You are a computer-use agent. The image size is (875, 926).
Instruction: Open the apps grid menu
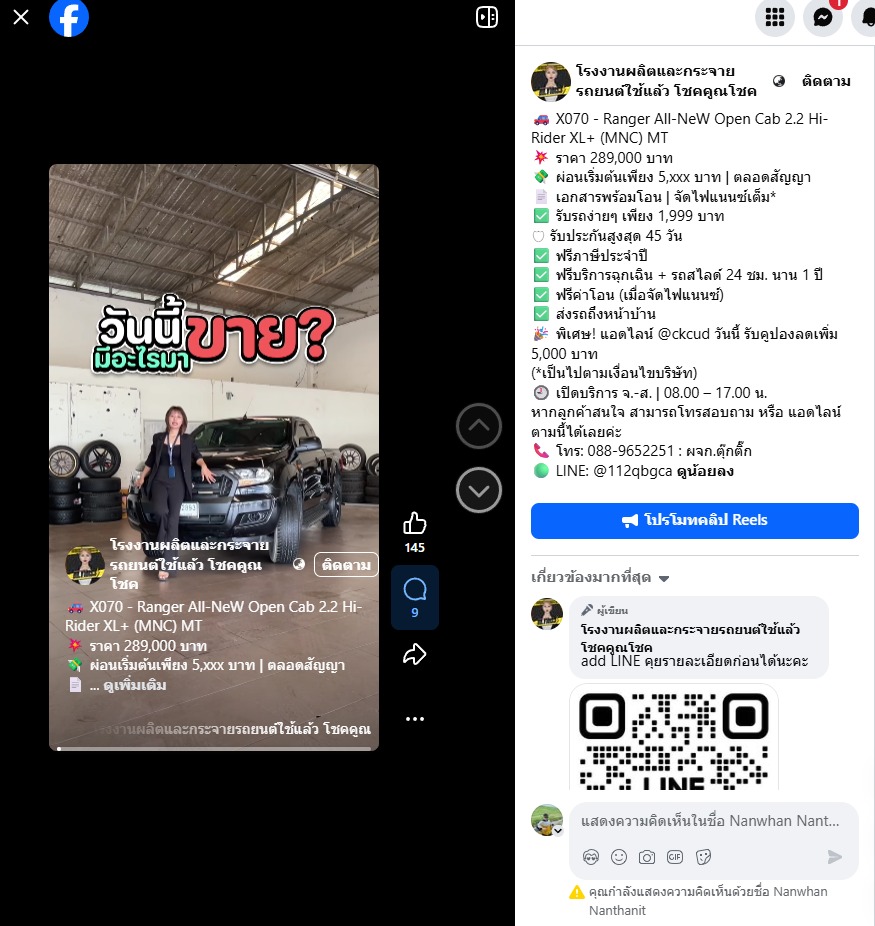[x=774, y=17]
